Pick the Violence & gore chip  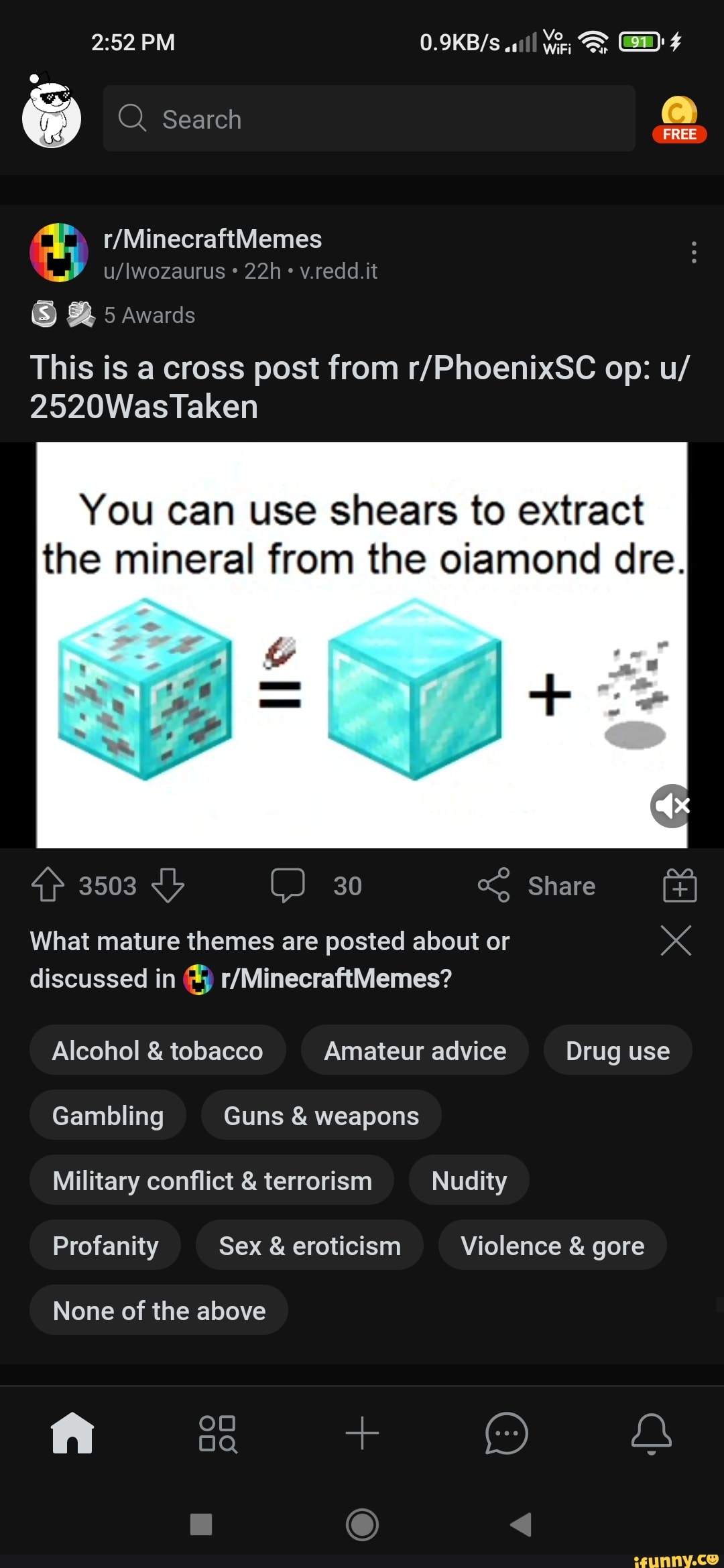click(552, 1245)
